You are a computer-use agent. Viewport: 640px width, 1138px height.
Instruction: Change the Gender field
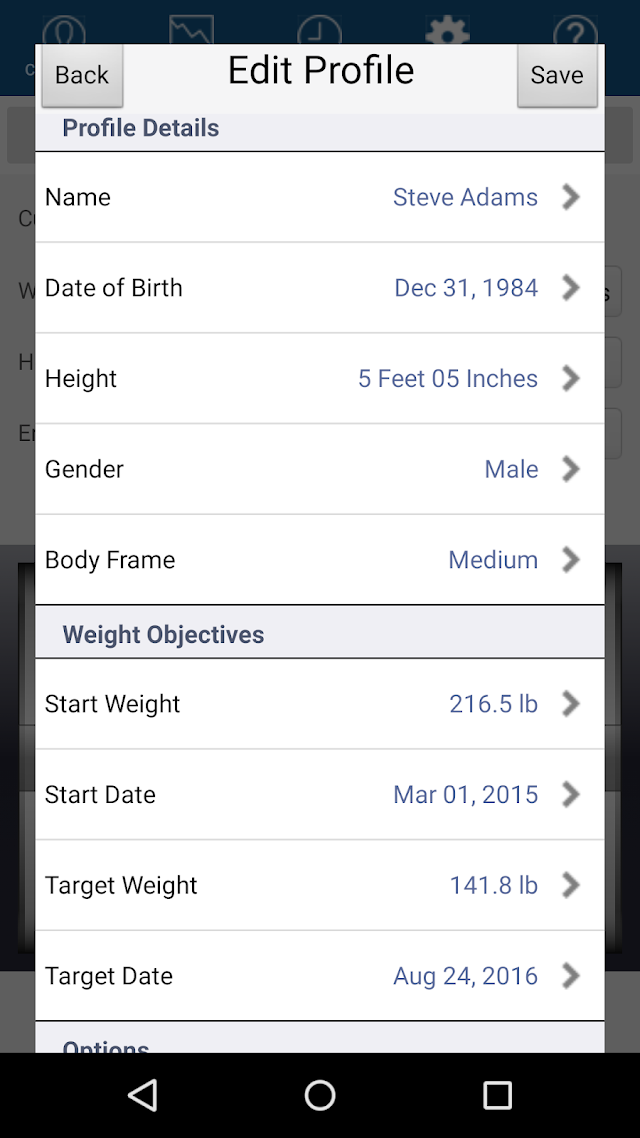pos(320,469)
